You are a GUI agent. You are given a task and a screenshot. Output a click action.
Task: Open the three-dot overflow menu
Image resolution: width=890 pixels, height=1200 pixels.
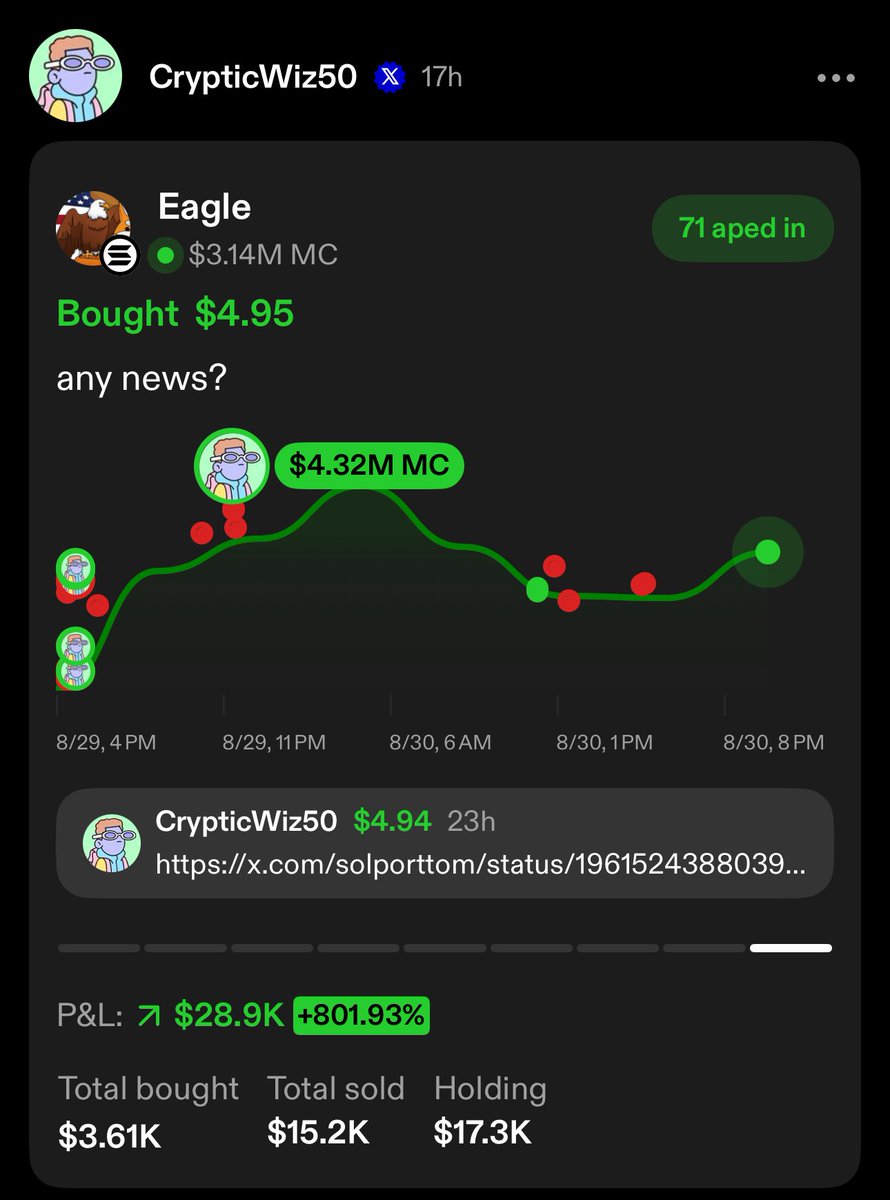(836, 78)
